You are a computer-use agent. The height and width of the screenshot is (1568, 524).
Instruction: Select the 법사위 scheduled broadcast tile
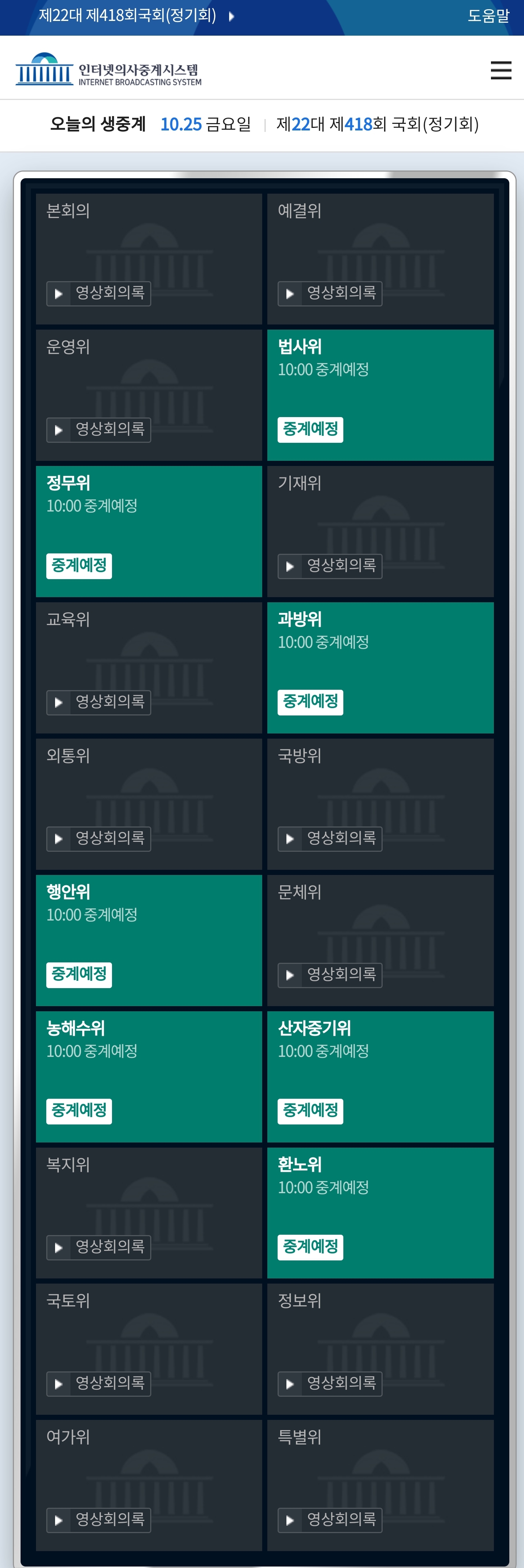(x=380, y=394)
